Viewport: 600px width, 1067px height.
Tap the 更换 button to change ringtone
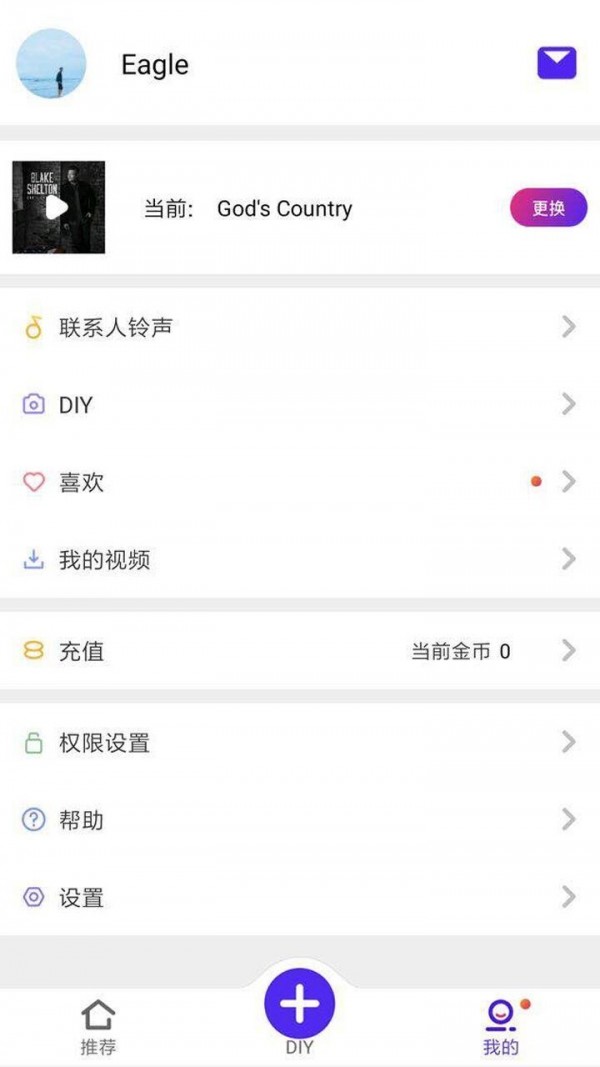click(548, 208)
